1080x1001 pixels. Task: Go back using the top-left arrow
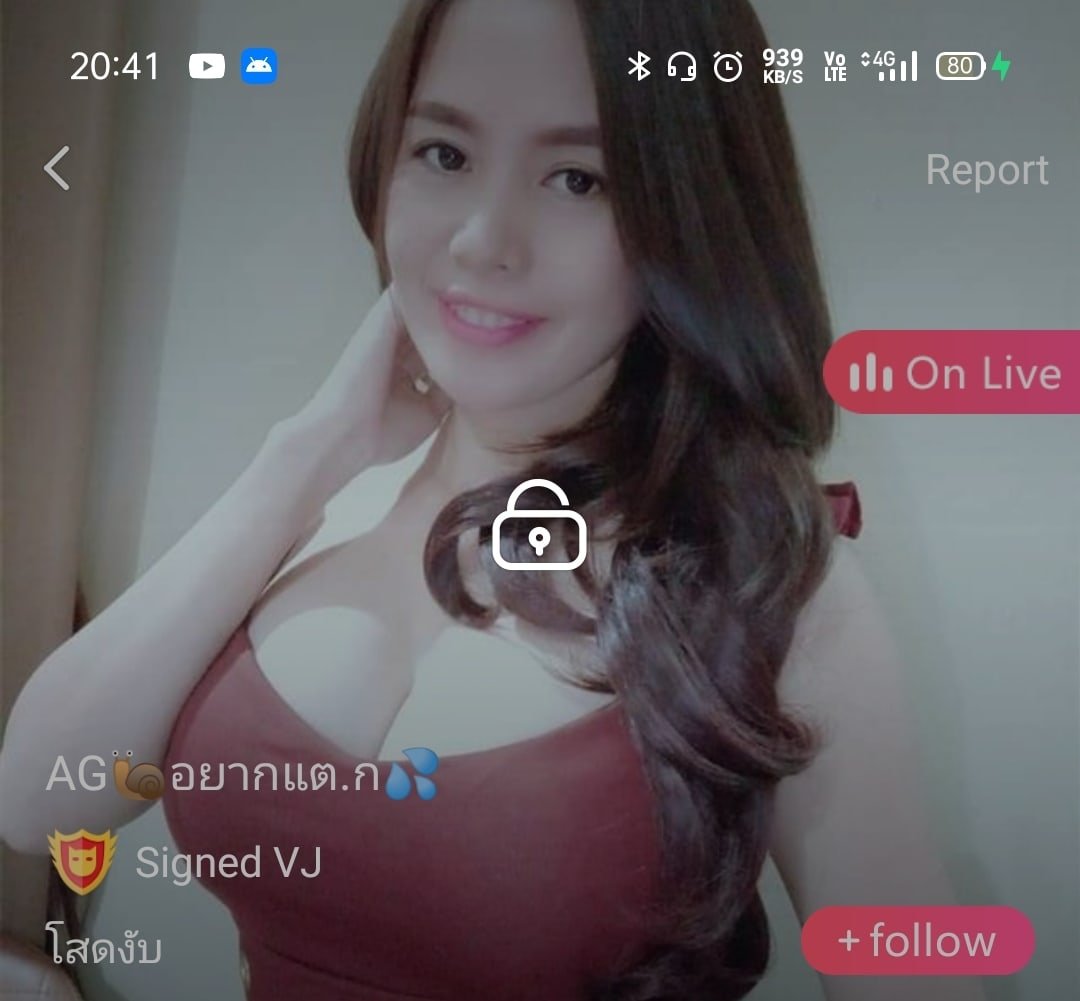58,168
